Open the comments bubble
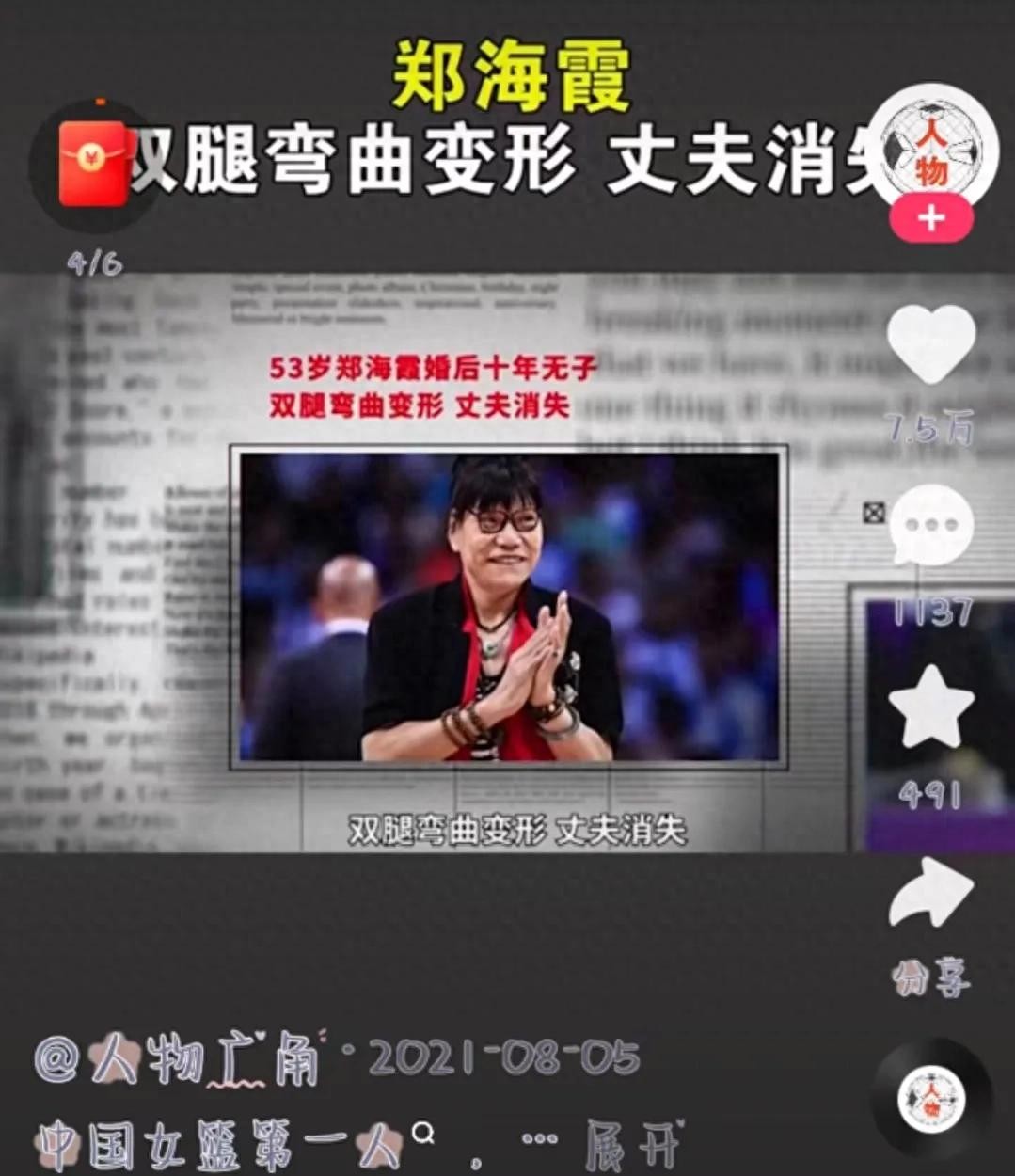Viewport: 1015px width, 1176px height. 930,525
